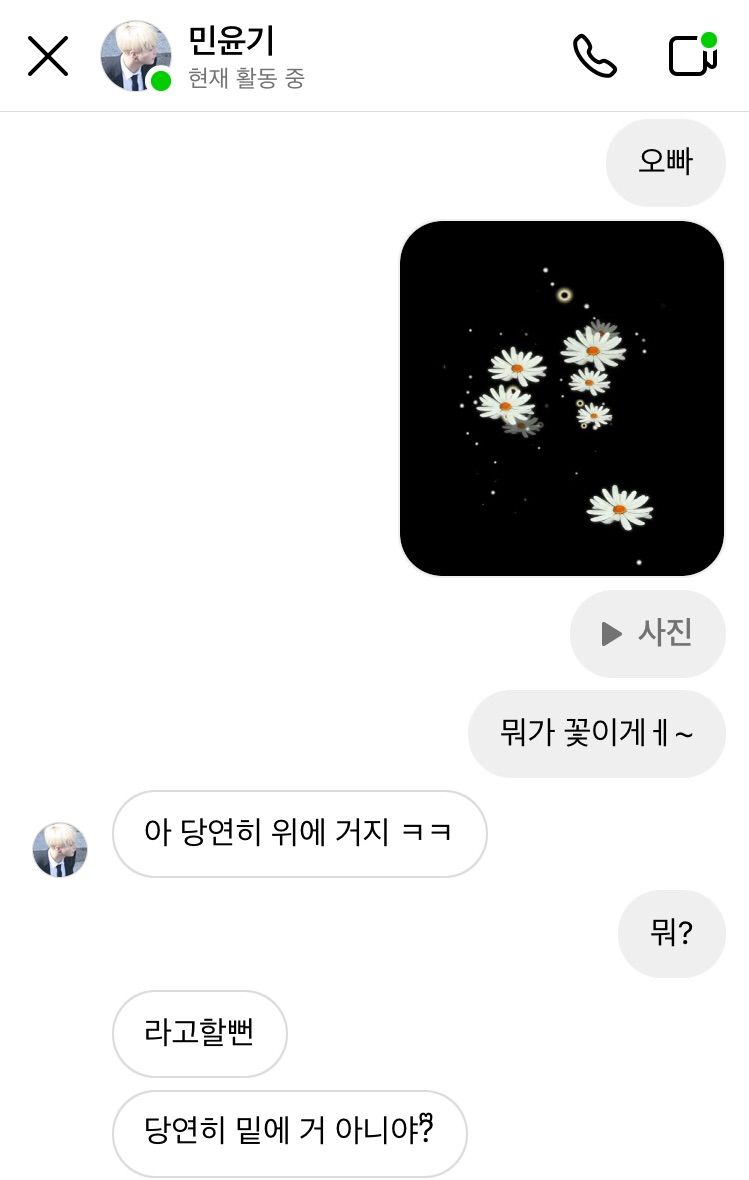Tap the small avatar beside 민윤기's reply
This screenshot has height=1180, width=749.
click(60, 850)
